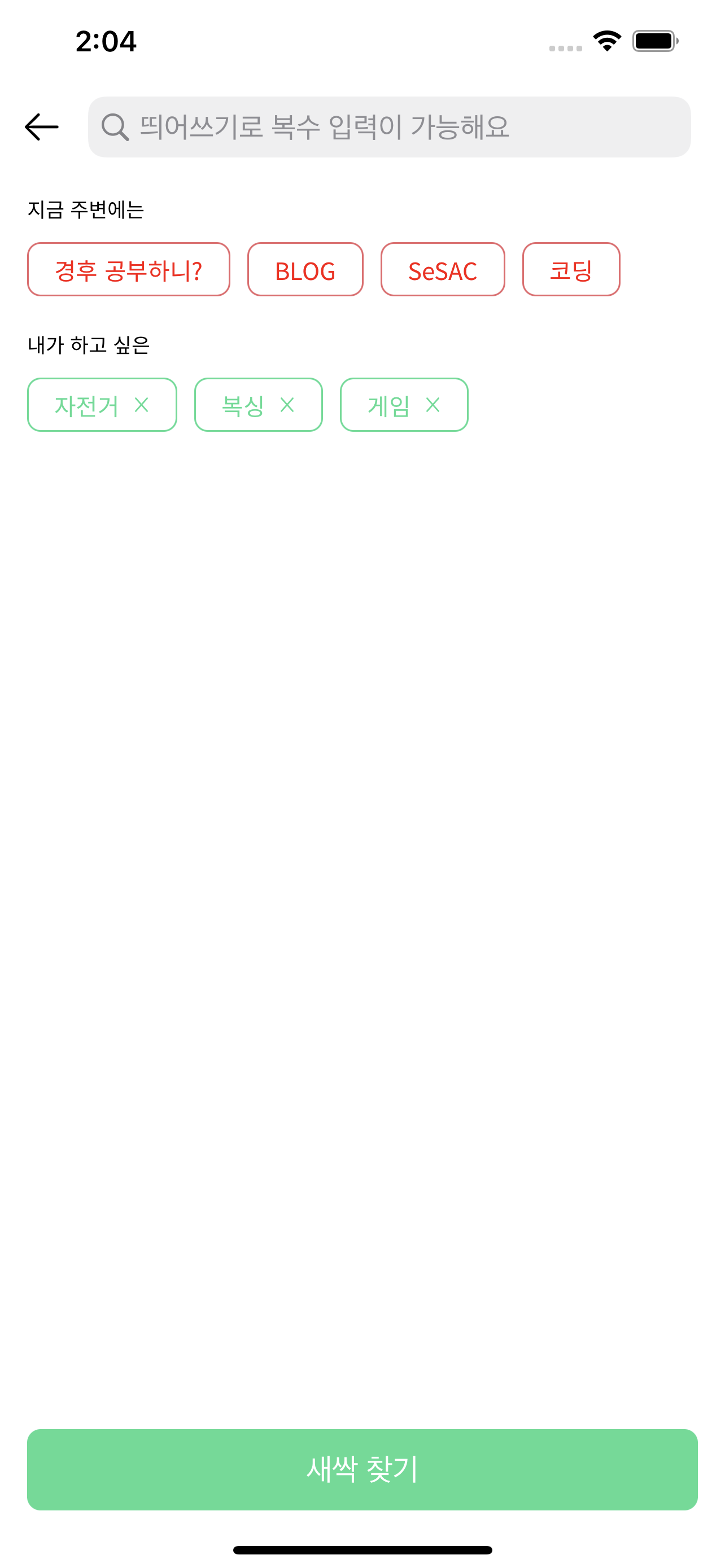Tap the back arrow icon

tap(41, 127)
